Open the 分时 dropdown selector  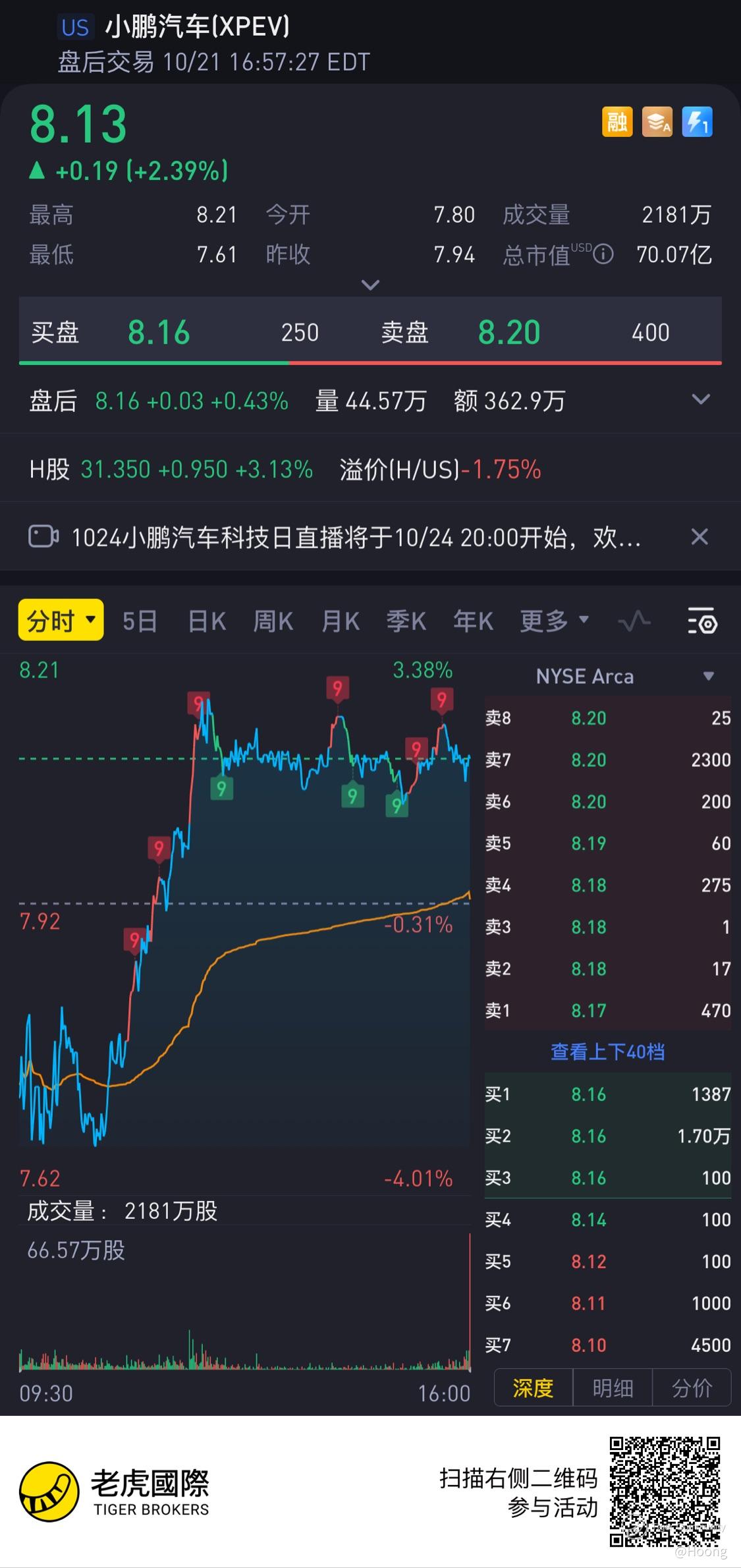pyautogui.click(x=61, y=621)
